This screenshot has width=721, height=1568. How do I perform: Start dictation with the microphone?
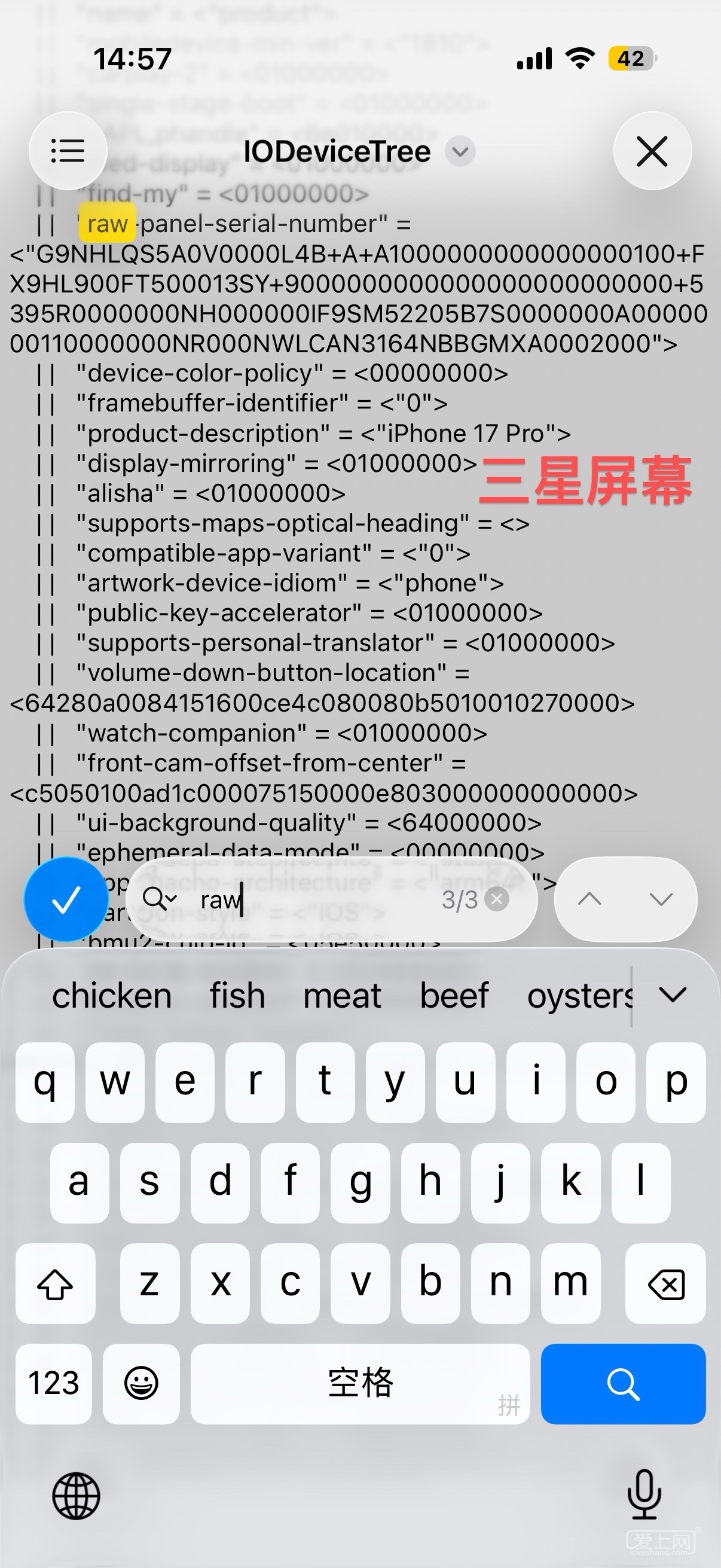coord(644,1495)
